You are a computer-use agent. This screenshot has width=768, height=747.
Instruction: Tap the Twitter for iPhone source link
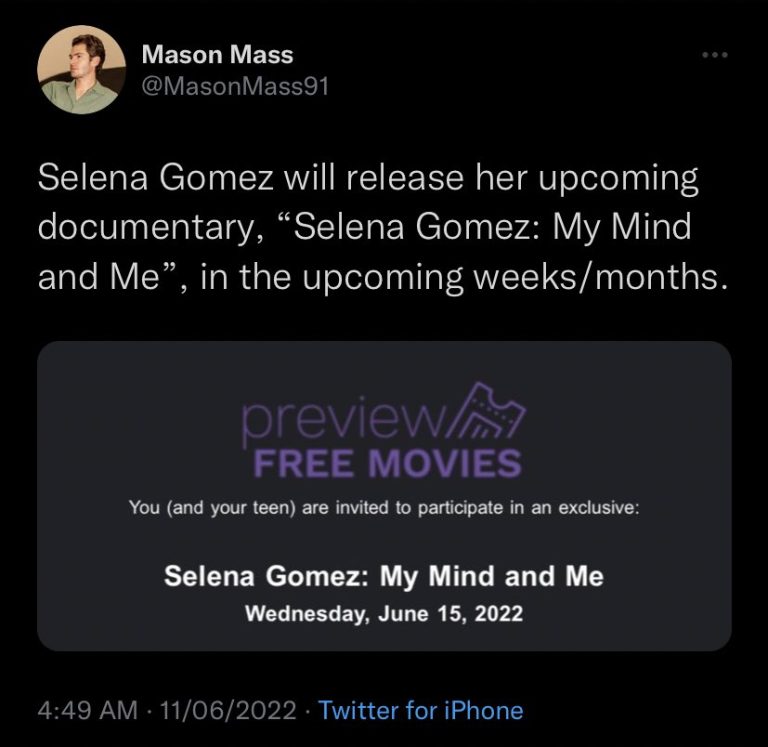(x=420, y=711)
